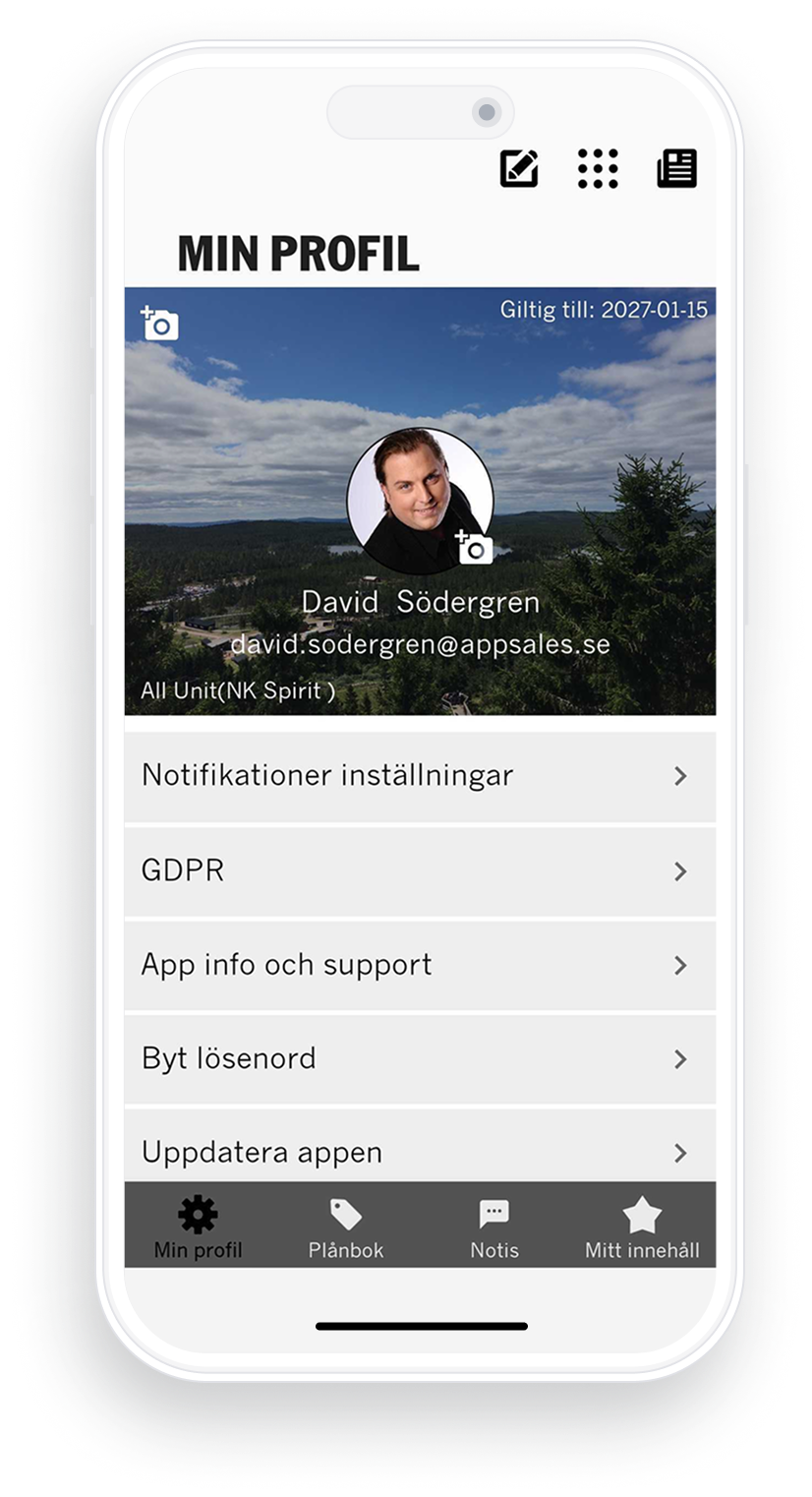Go to the Mitt innehåll tab

click(642, 1228)
